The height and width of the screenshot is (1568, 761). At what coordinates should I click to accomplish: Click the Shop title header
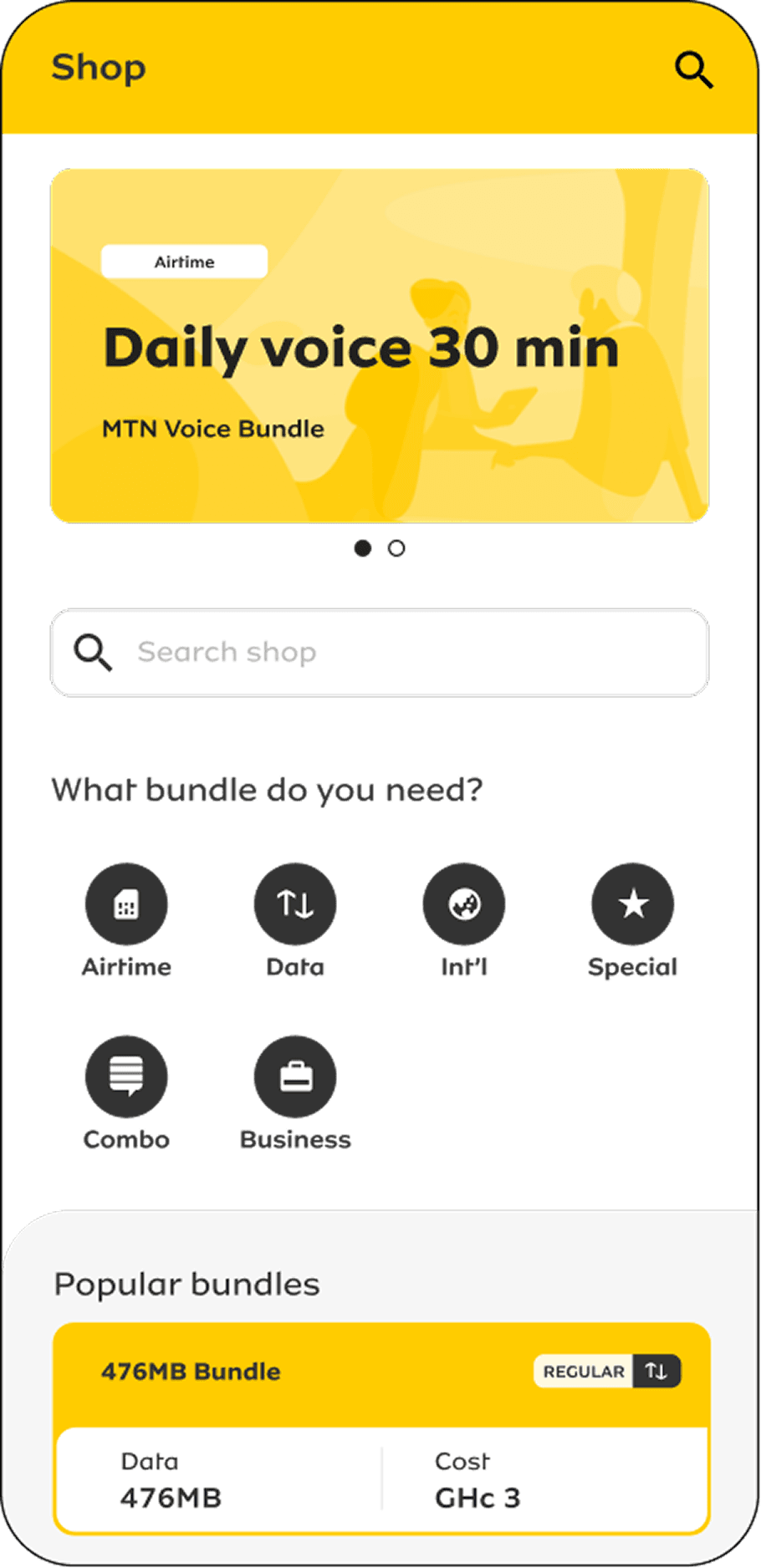click(99, 69)
